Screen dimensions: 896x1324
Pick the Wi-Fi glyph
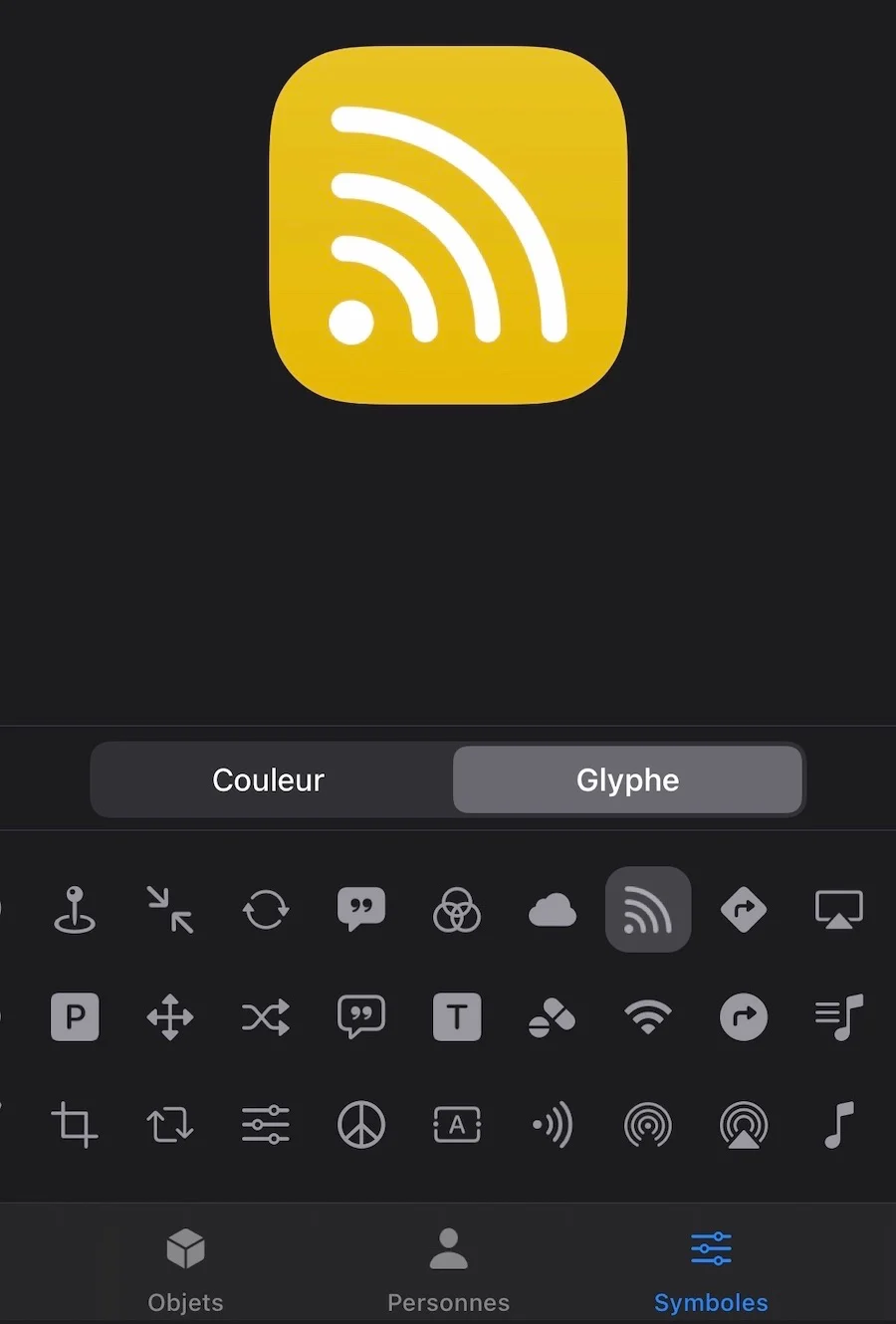tap(648, 1016)
